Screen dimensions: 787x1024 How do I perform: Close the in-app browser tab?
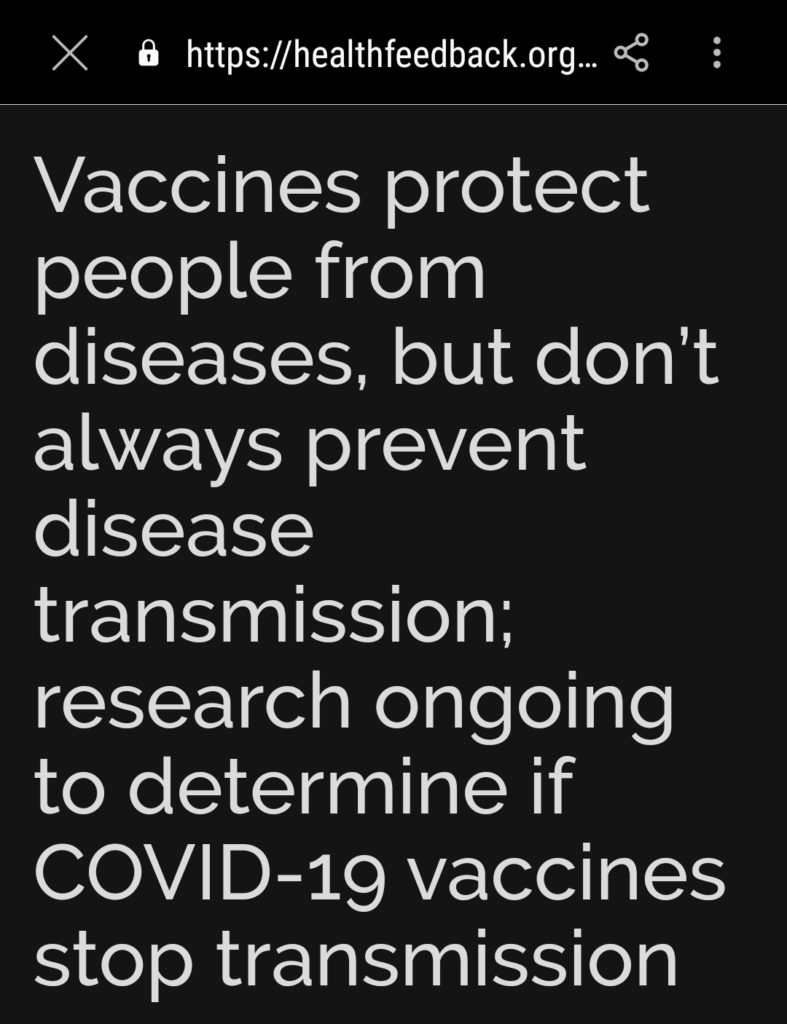[69, 54]
